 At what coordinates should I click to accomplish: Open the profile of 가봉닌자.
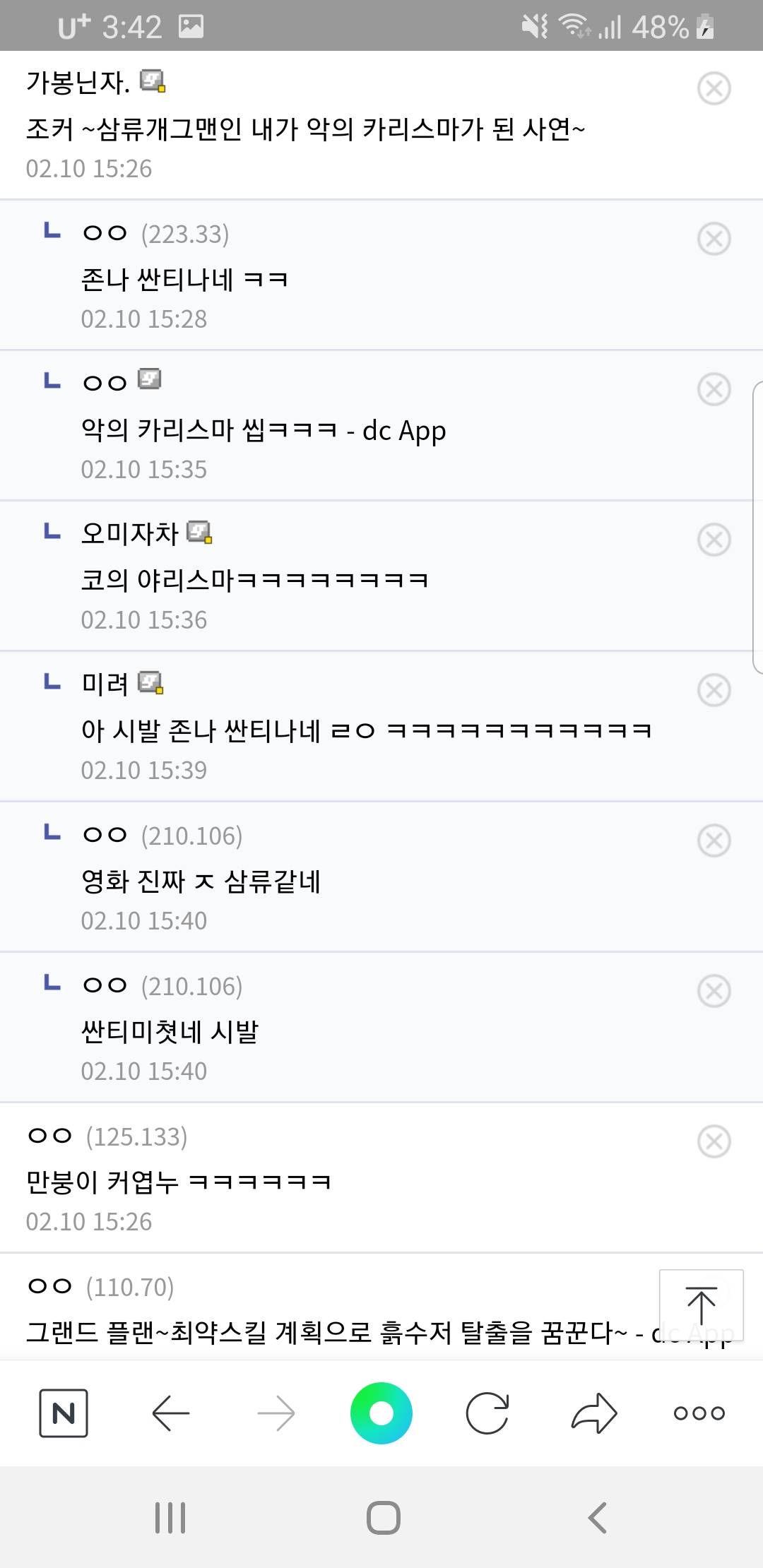click(78, 83)
